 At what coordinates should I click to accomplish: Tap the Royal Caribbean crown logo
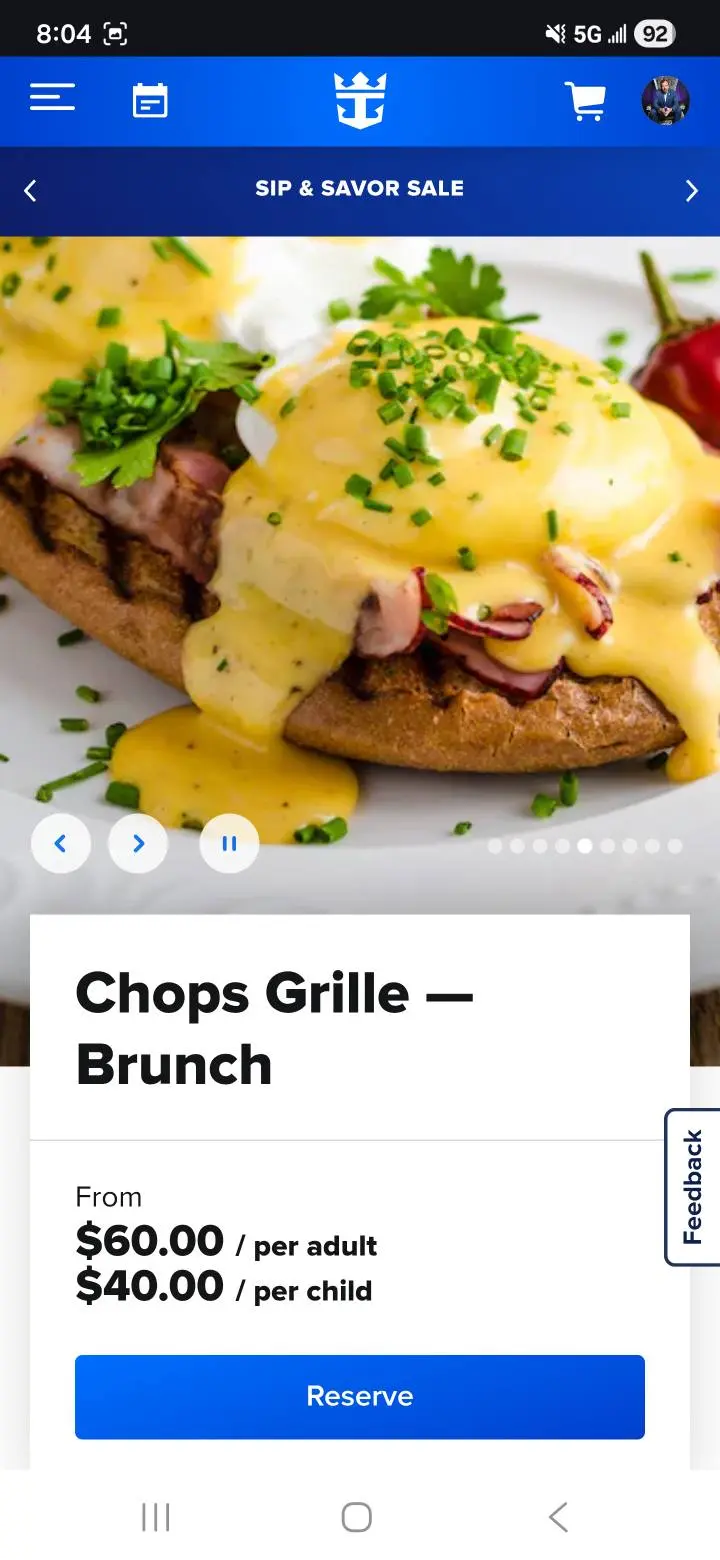[x=360, y=100]
